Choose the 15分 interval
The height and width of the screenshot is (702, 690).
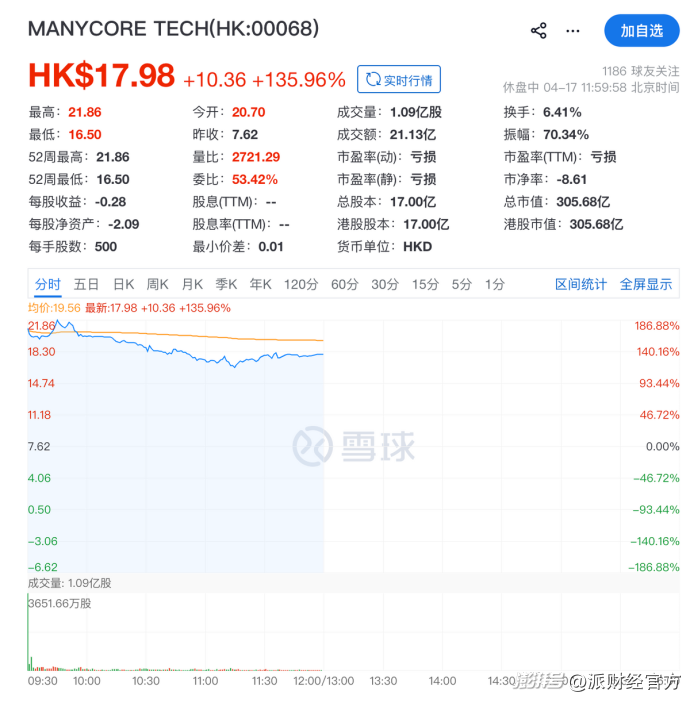[x=425, y=284]
